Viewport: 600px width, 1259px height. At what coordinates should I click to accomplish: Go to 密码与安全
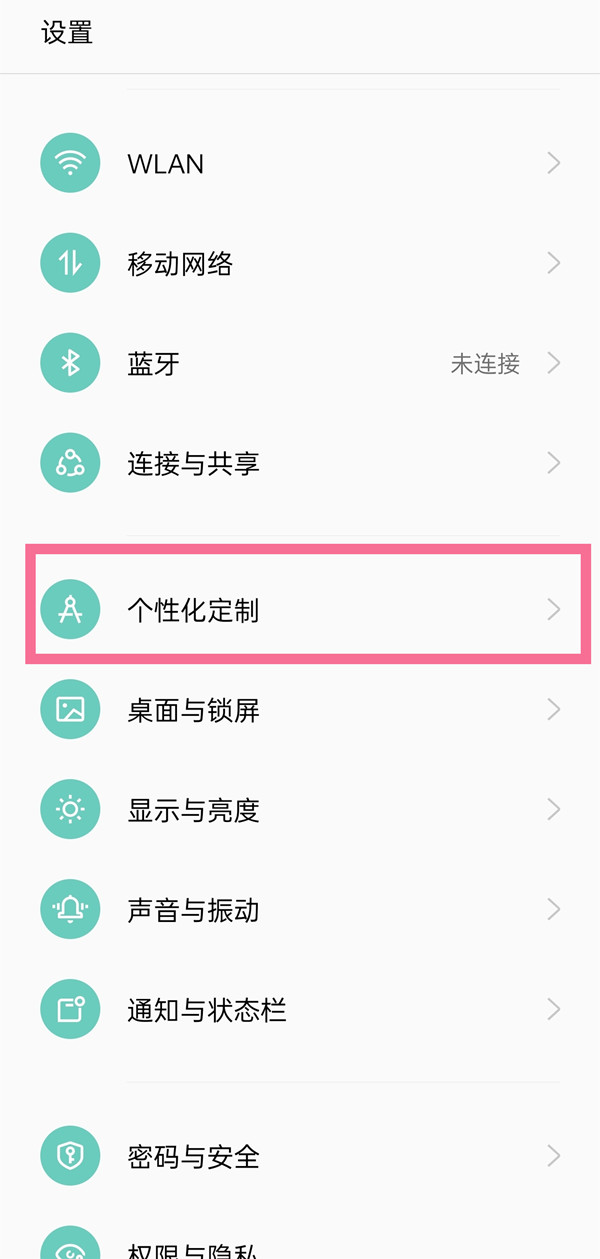(x=300, y=1157)
